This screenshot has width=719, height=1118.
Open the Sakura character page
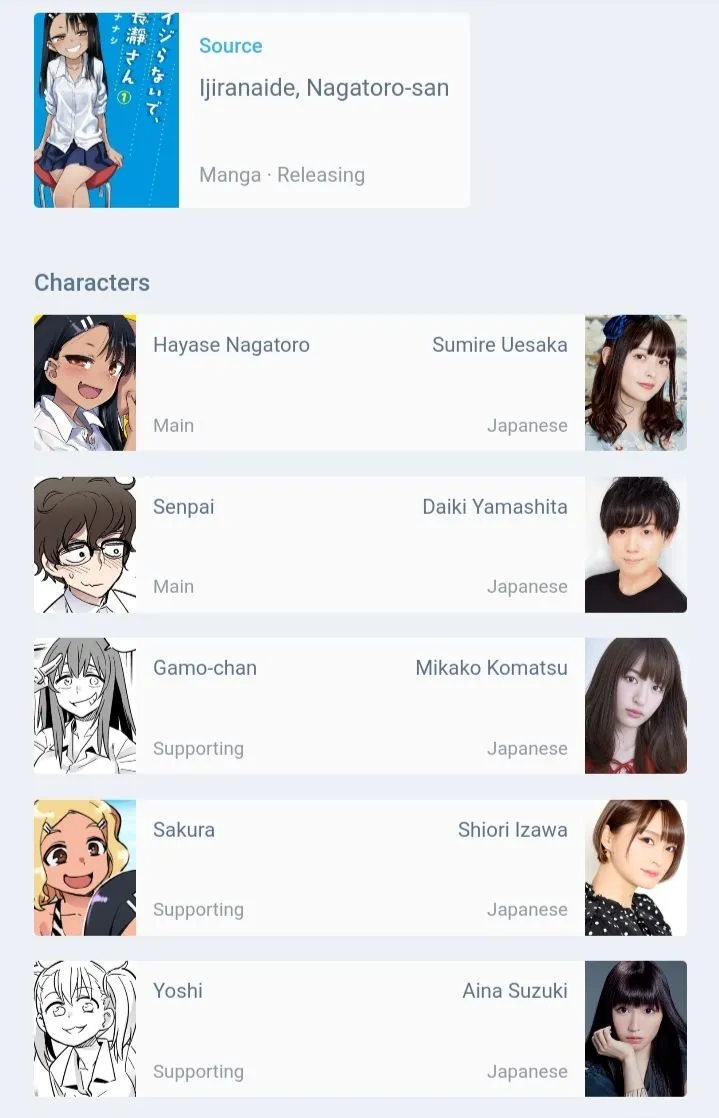tap(184, 830)
